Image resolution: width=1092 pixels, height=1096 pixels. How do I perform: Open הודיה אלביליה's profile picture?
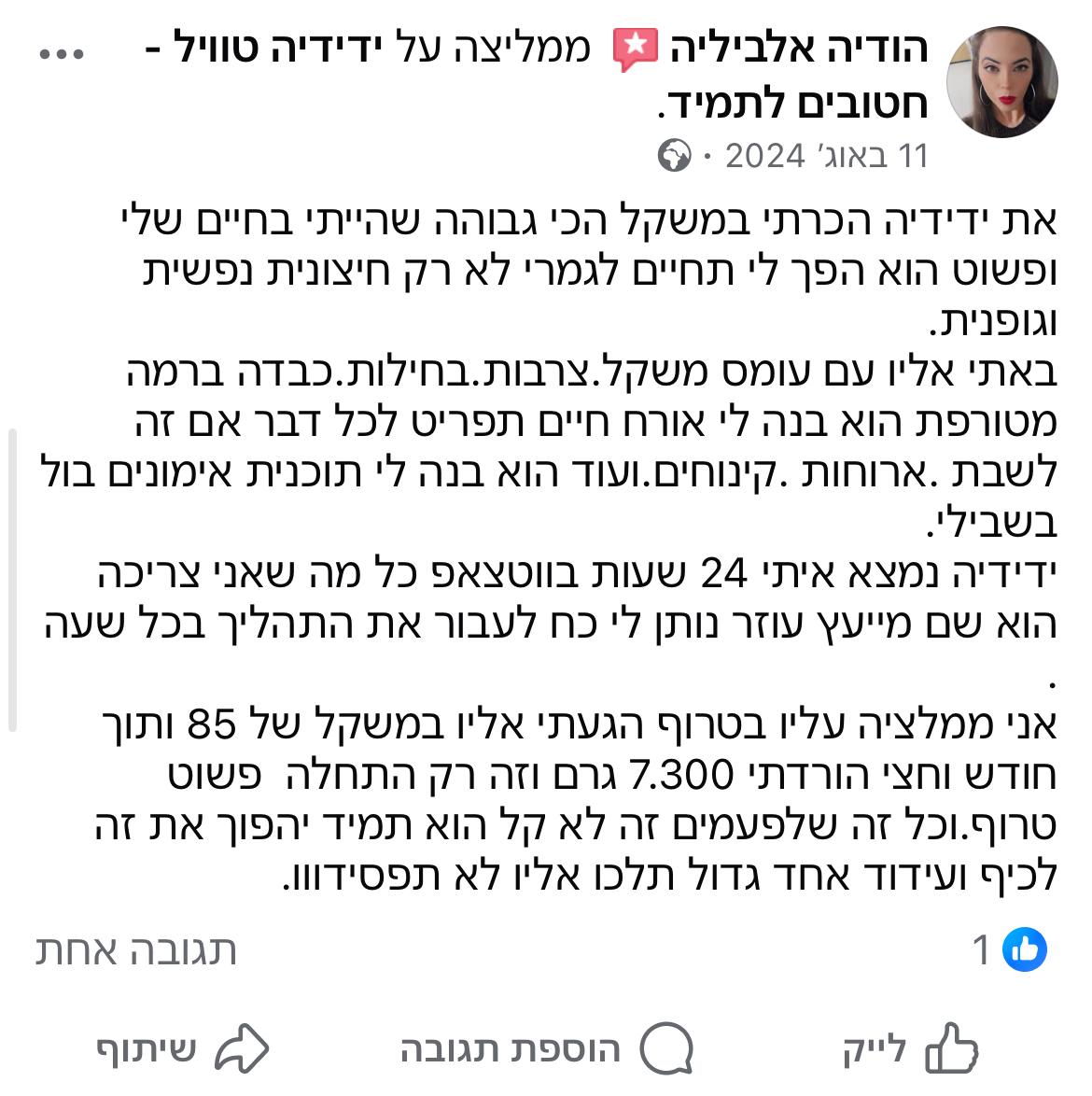coord(1001,82)
